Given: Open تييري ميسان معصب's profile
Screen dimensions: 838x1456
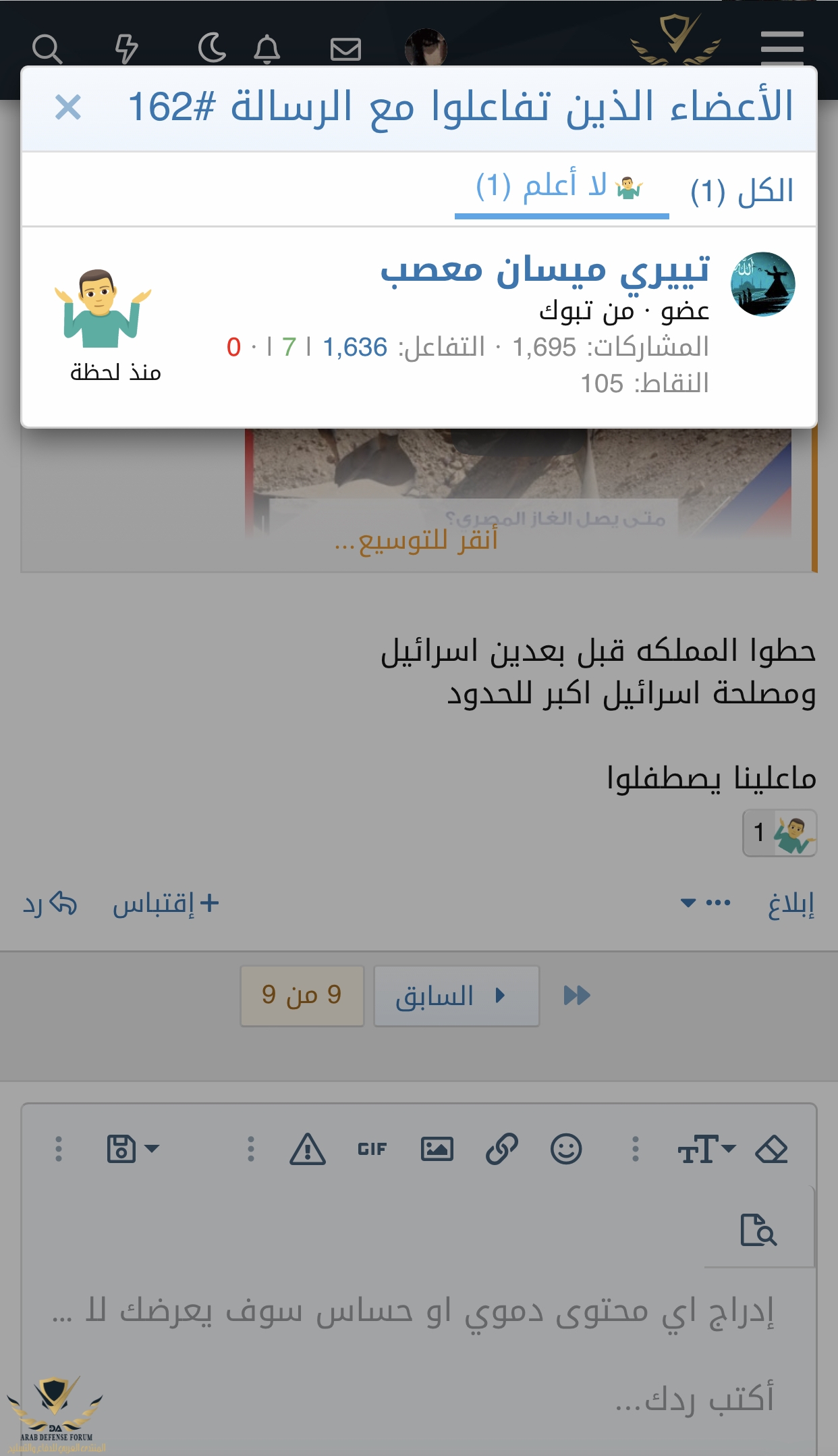Looking at the screenshot, I should [x=544, y=270].
